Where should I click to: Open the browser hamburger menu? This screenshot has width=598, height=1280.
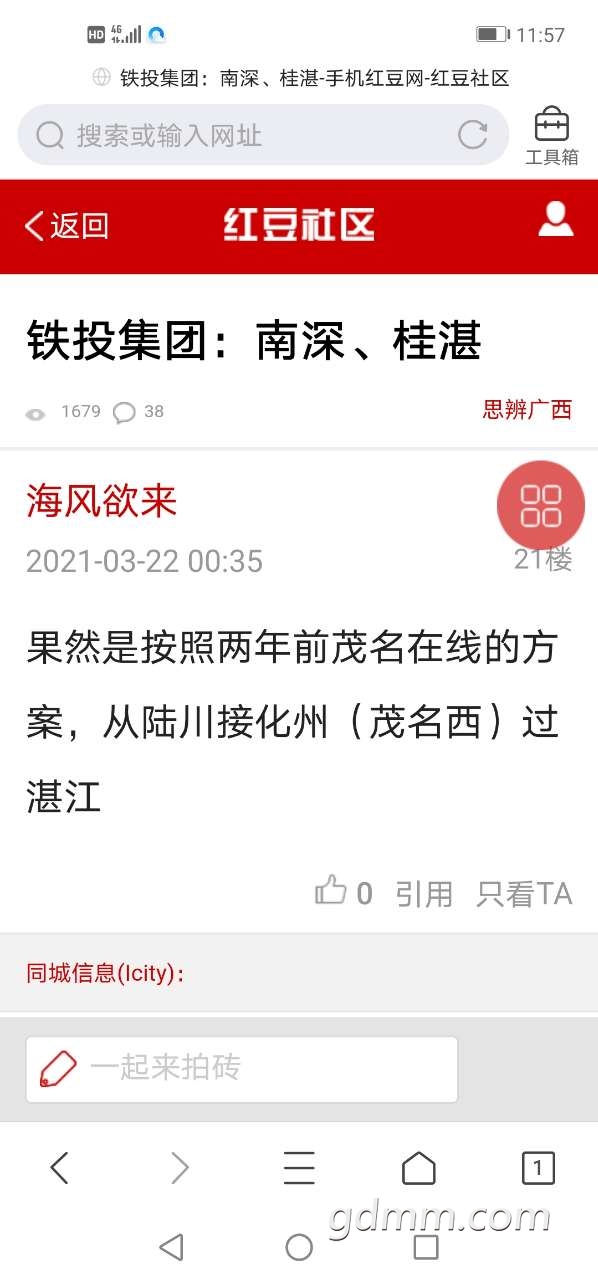click(x=299, y=1167)
